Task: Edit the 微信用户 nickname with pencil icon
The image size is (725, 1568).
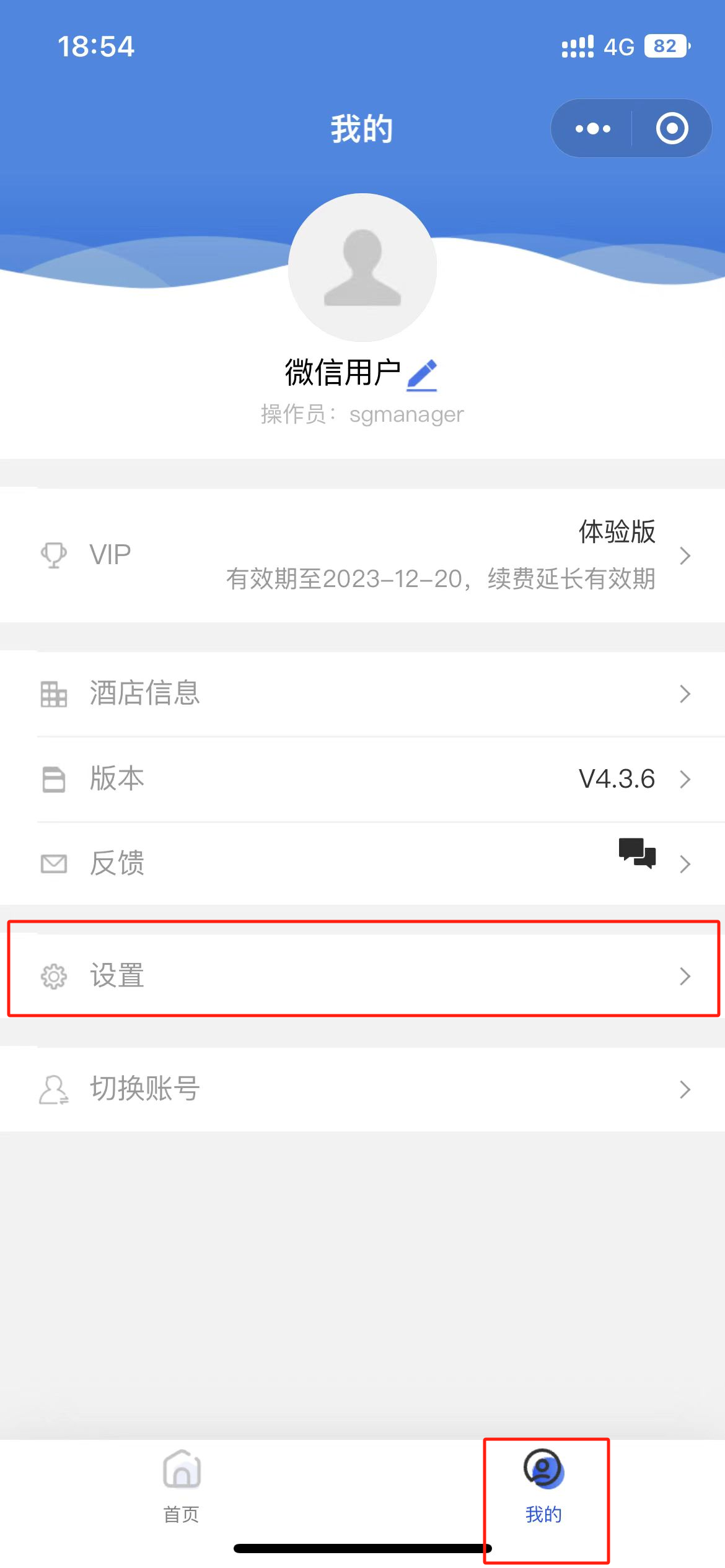Action: point(422,375)
